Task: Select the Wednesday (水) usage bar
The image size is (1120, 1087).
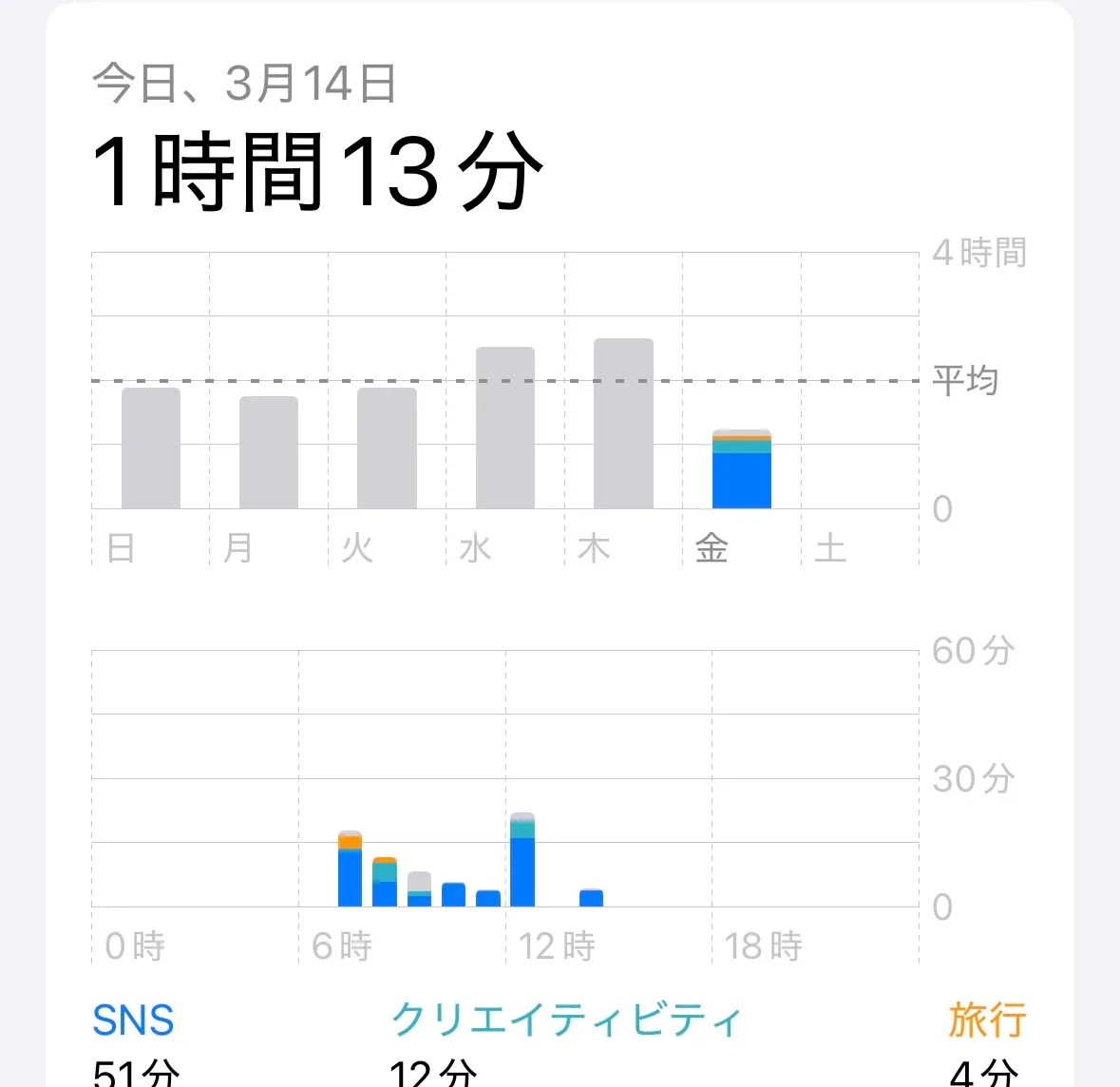Action: pyautogui.click(x=505, y=429)
